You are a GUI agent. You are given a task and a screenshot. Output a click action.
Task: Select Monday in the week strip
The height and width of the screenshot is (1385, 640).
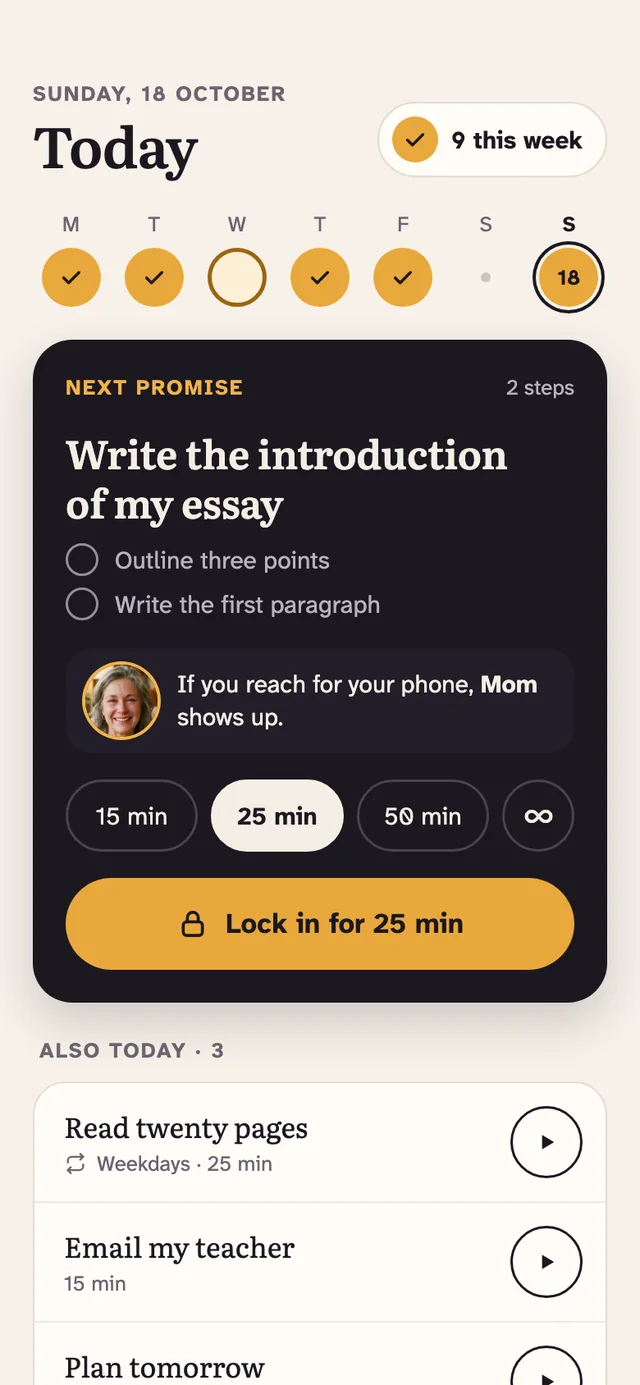click(x=71, y=277)
